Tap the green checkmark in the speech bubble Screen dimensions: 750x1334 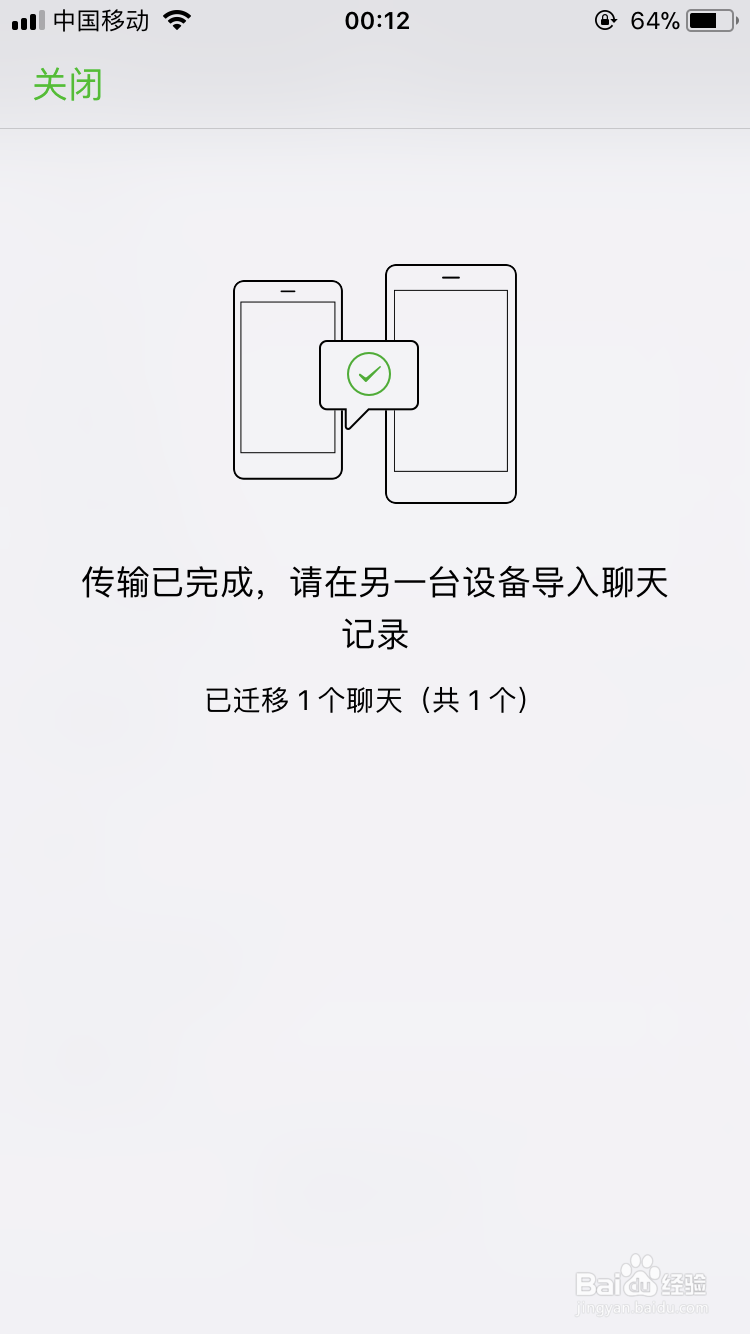point(369,373)
